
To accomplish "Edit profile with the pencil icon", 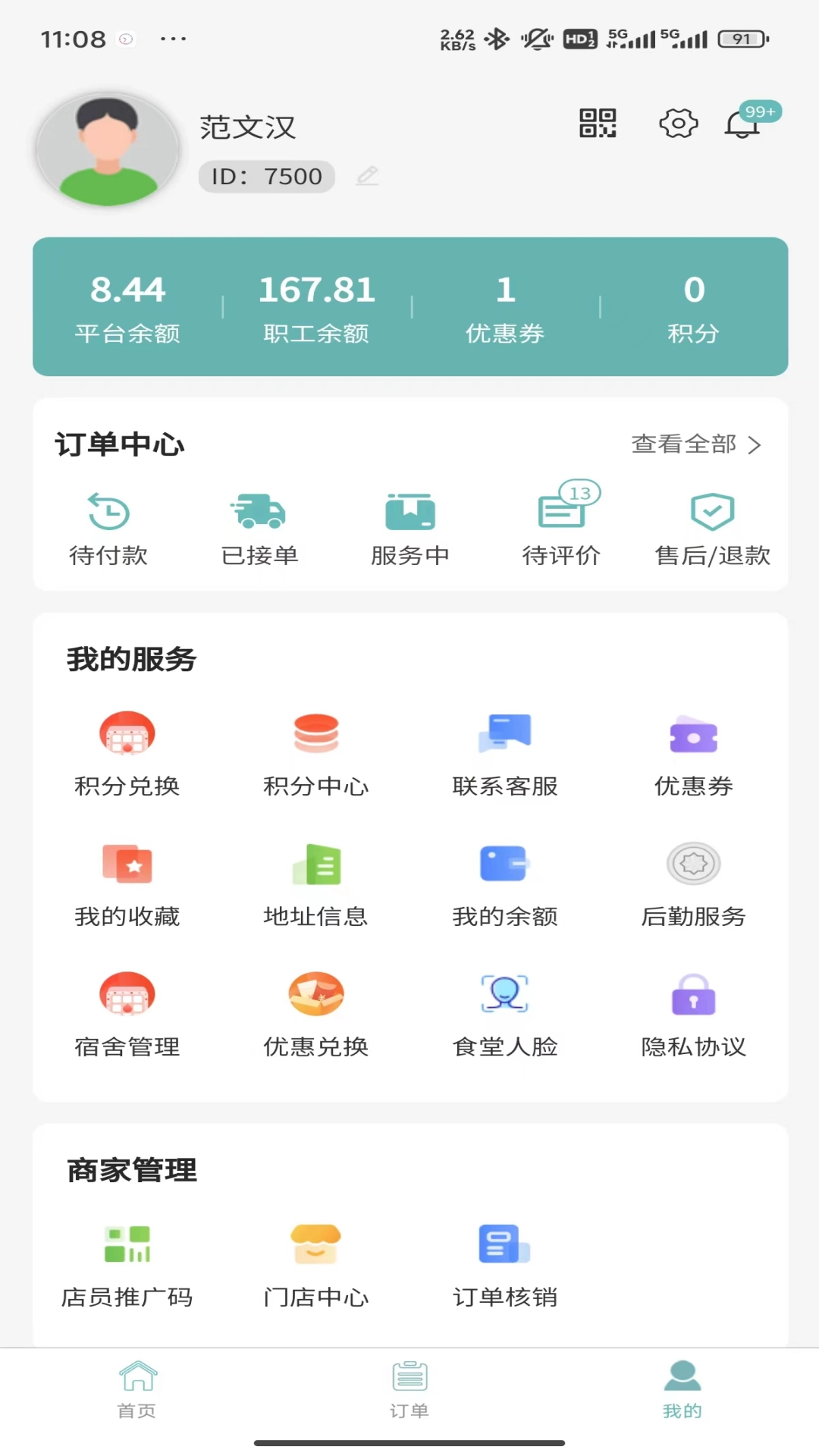I will [x=367, y=176].
